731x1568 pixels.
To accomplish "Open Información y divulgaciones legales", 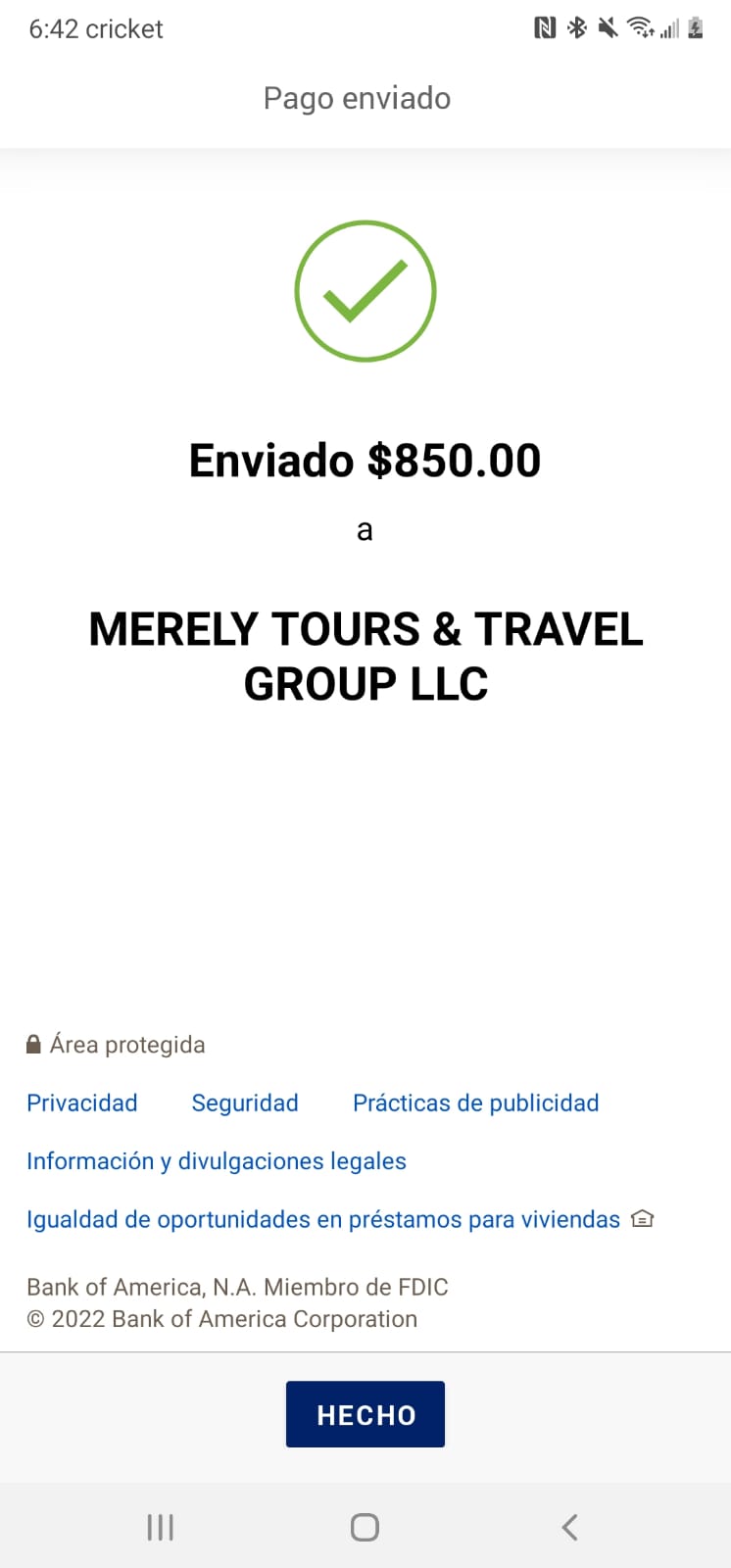I will pyautogui.click(x=217, y=1161).
